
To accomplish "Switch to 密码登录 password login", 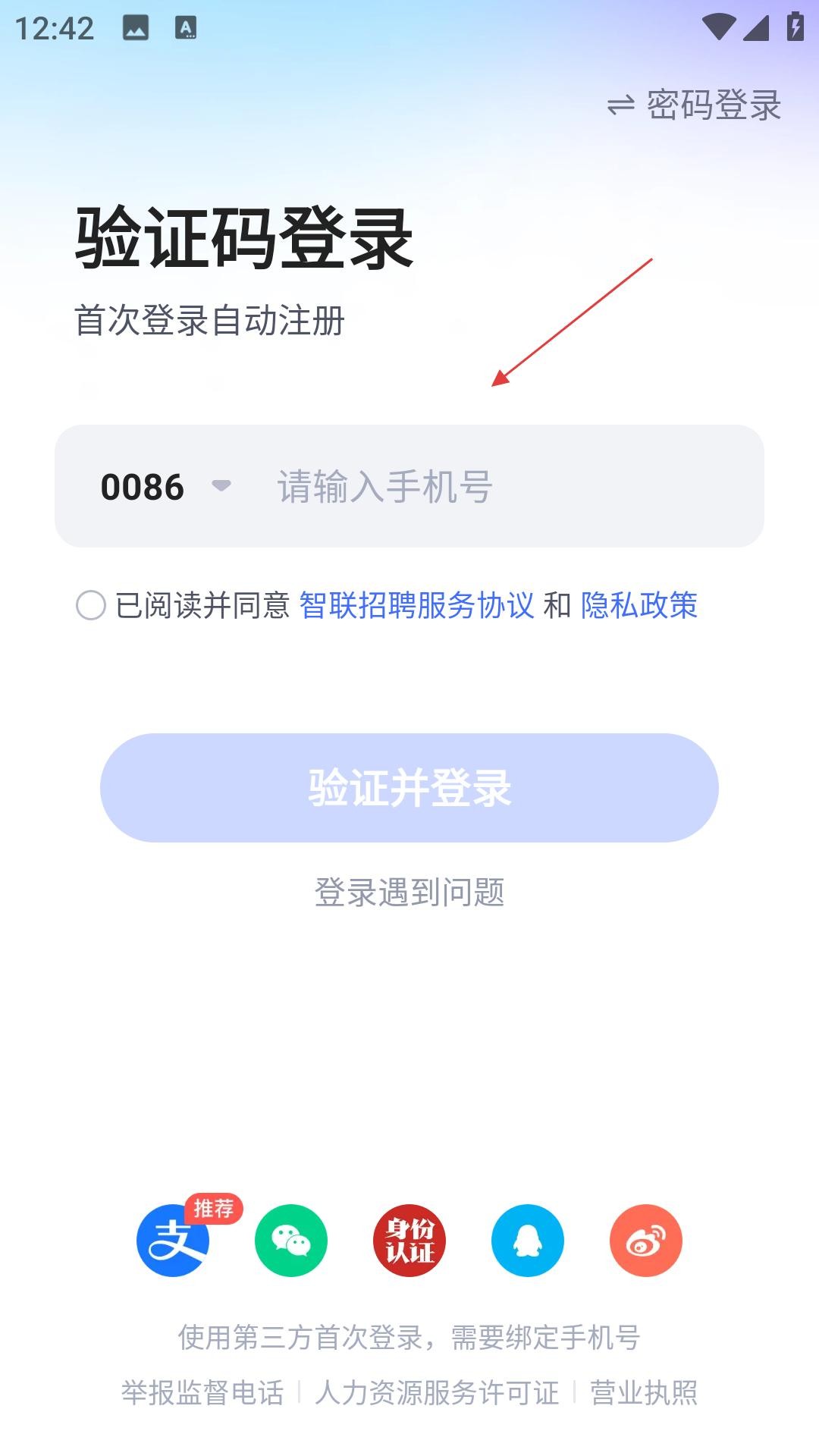I will (695, 105).
